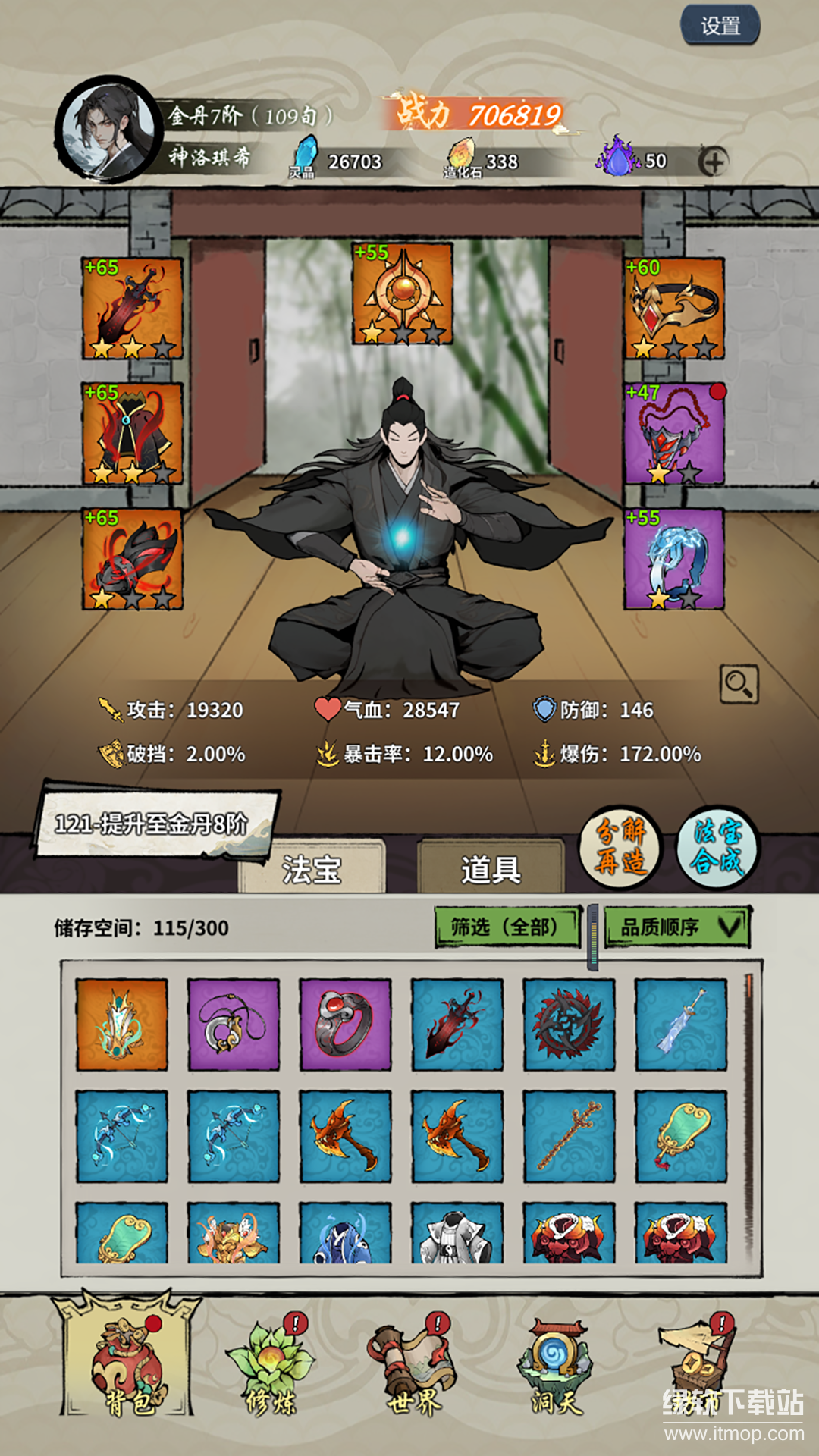Switch to the 法宝 tab
Screen dimensions: 819x1456
point(312,869)
